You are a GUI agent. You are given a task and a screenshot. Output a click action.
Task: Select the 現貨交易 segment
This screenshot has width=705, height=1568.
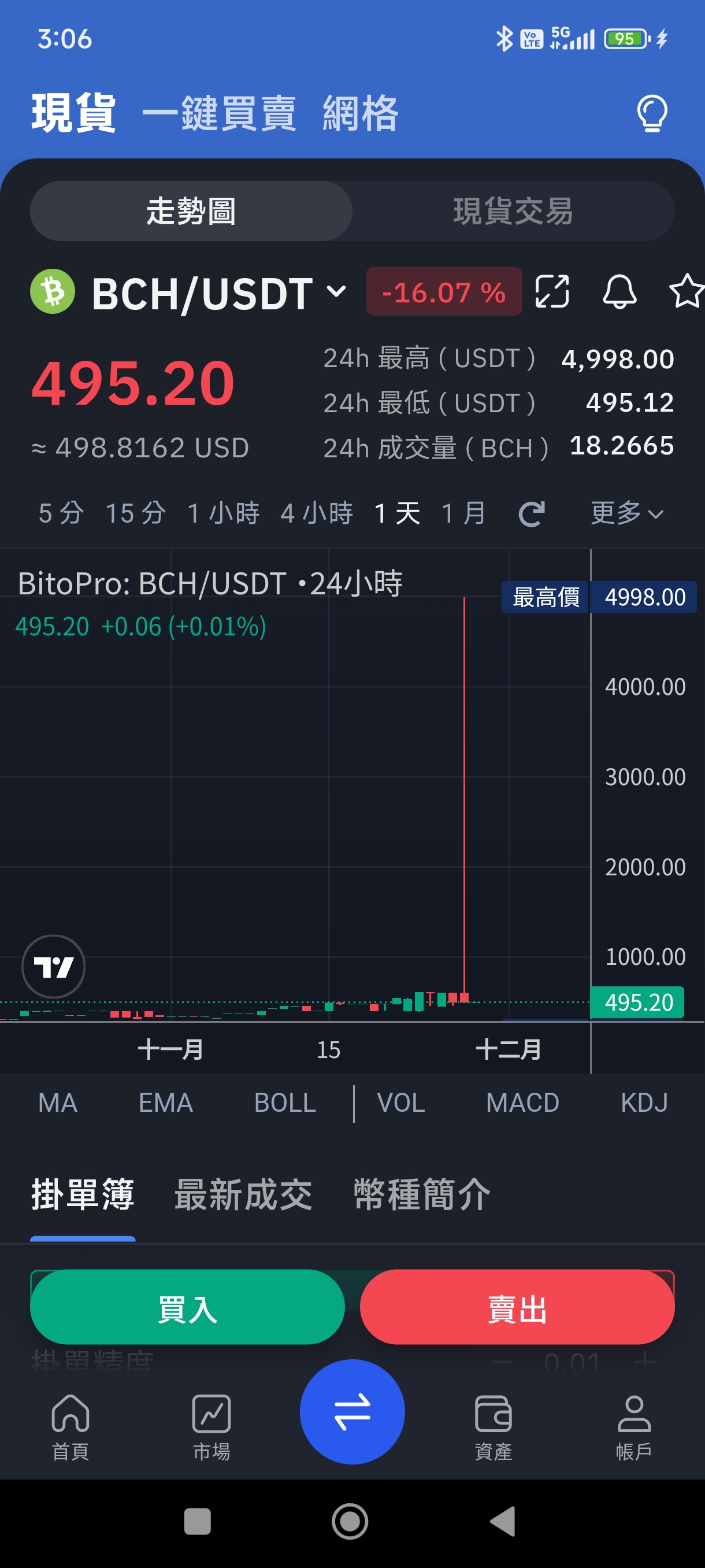[x=513, y=210]
